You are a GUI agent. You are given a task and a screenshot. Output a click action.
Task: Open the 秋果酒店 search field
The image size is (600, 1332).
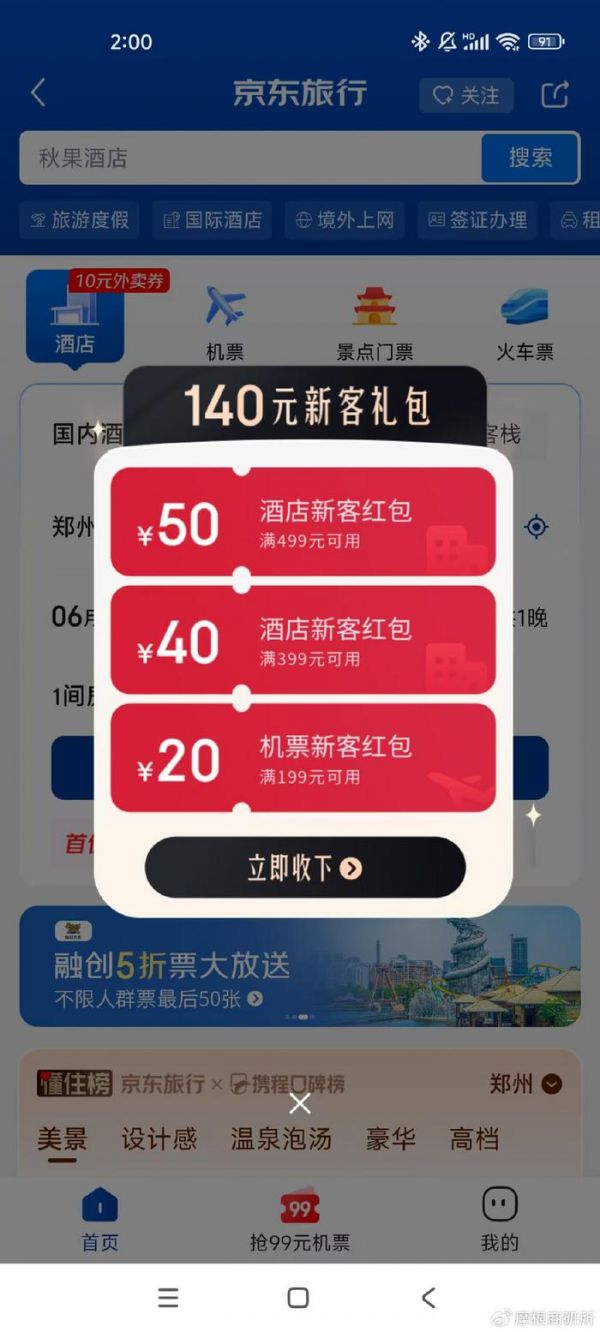[x=250, y=158]
